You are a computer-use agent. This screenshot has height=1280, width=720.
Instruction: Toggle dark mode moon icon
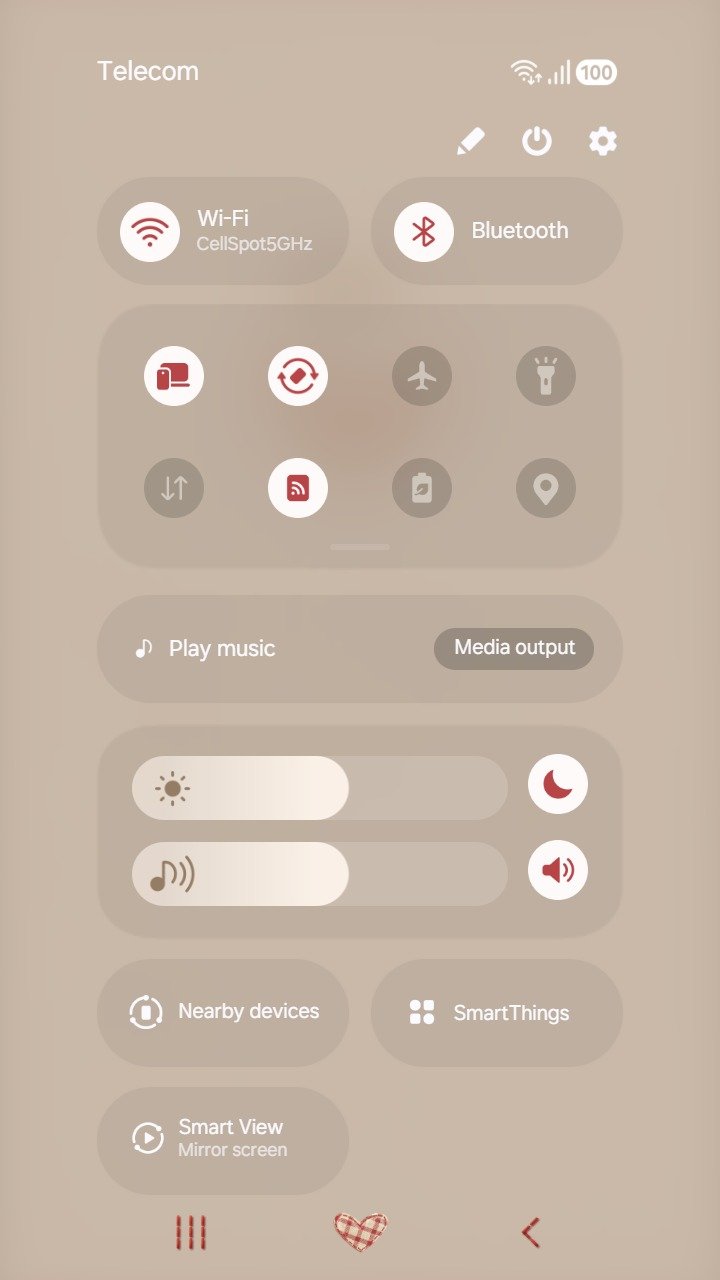coord(558,785)
